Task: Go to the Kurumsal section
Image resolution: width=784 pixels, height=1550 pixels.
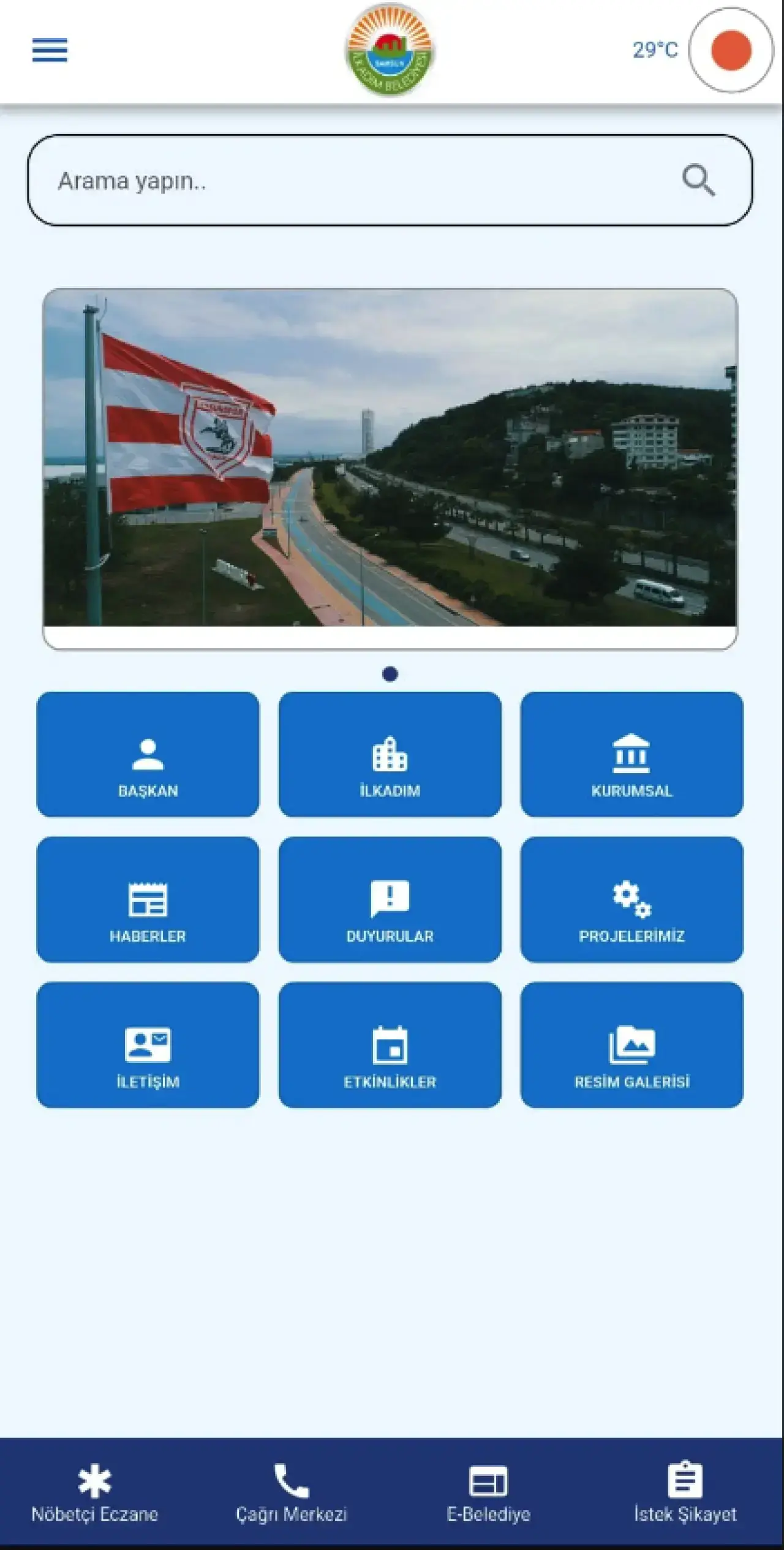Action: click(x=631, y=754)
